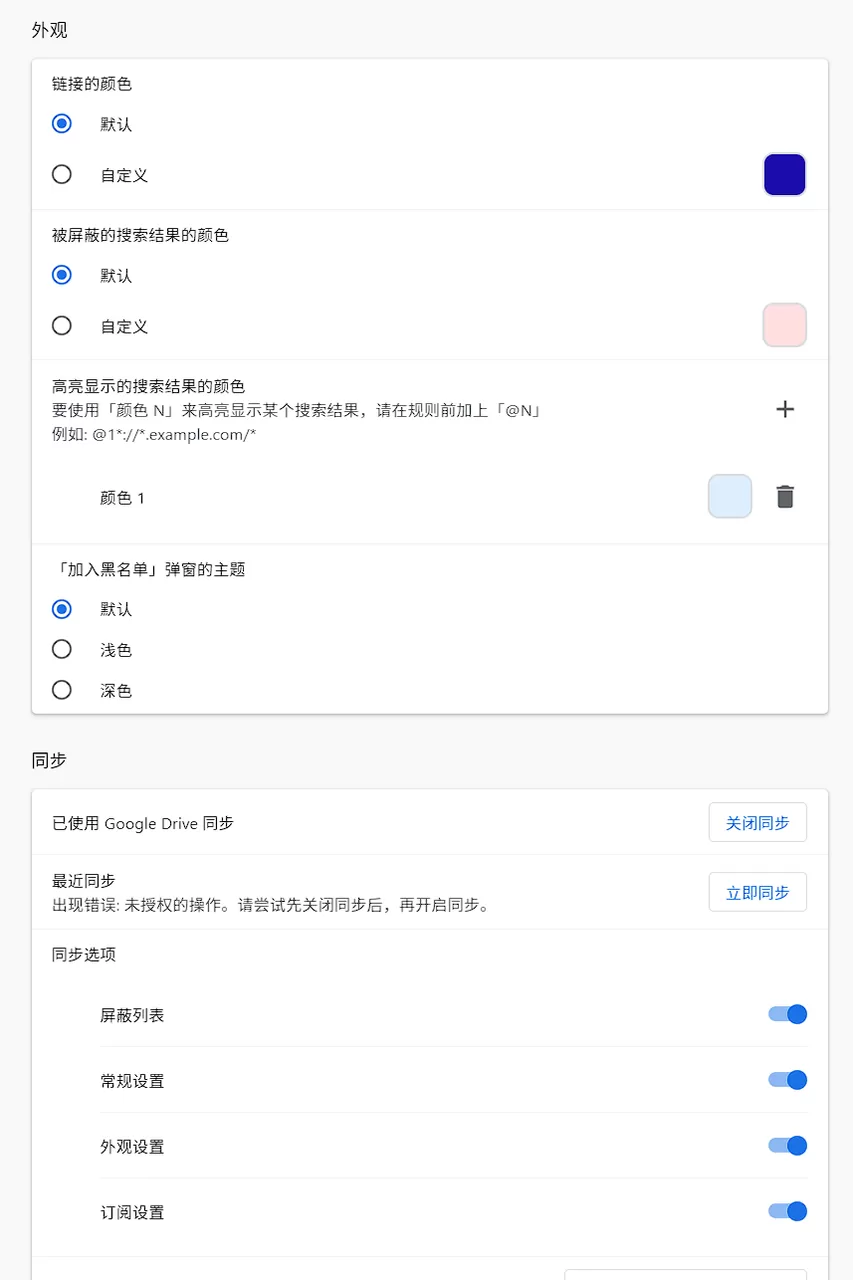Select 默认 for 链接的颜色
The width and height of the screenshot is (853, 1280).
(61, 123)
